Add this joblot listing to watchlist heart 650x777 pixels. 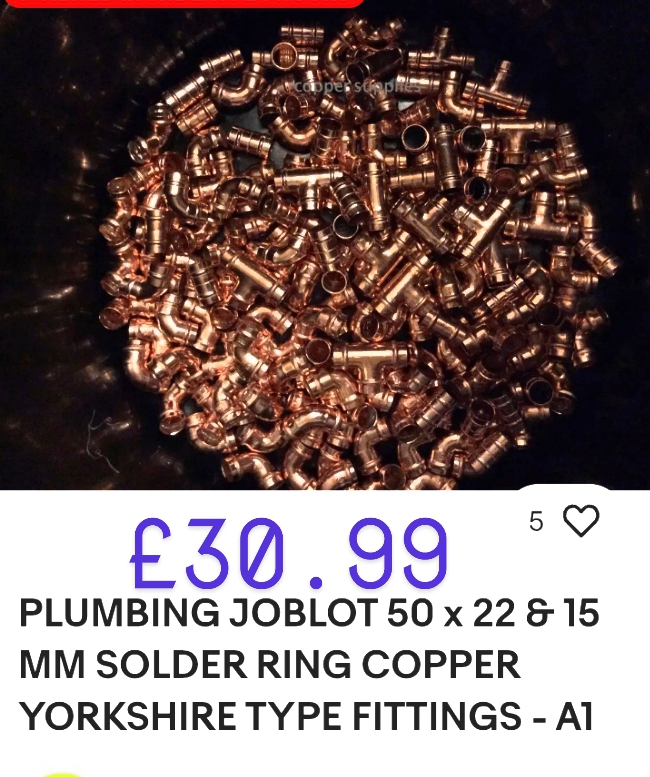(580, 521)
